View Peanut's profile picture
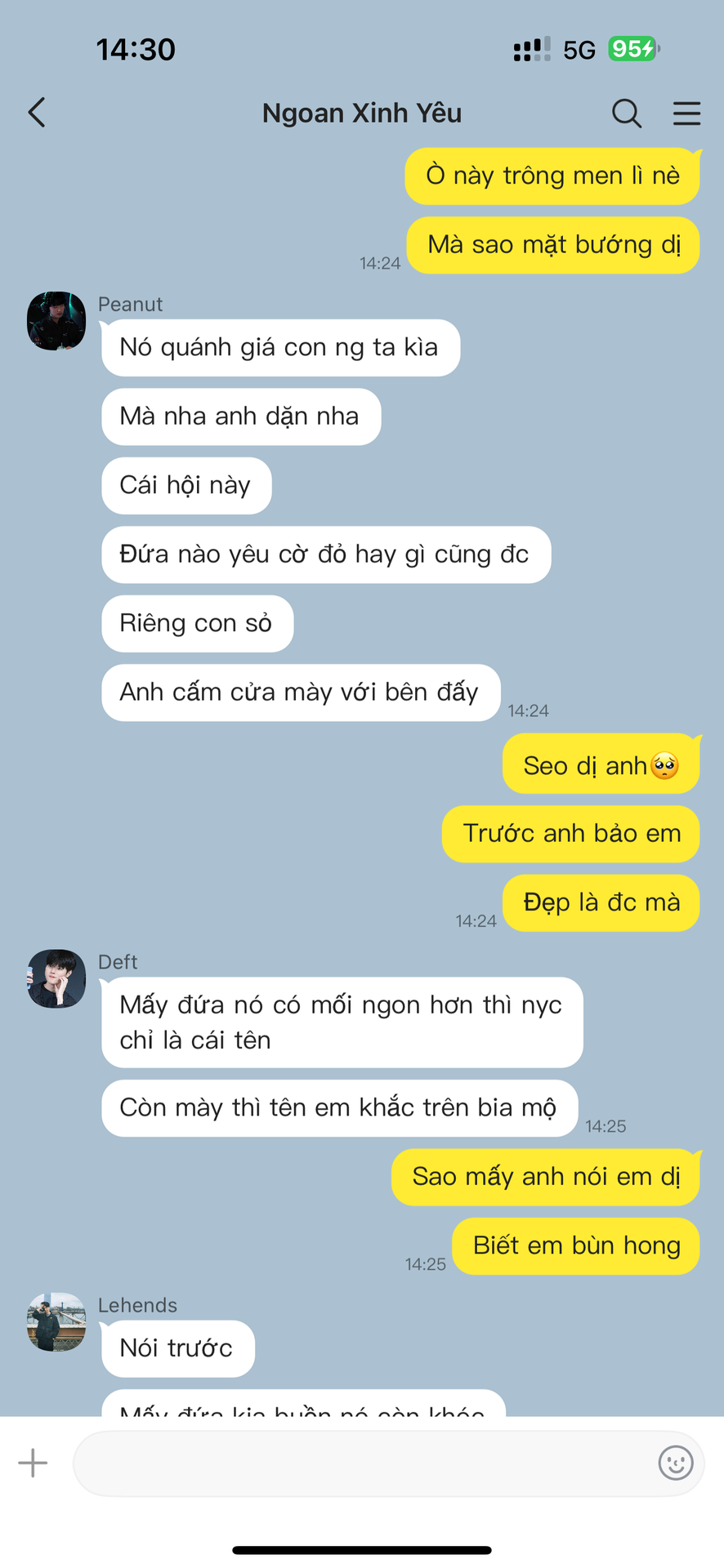The height and width of the screenshot is (1568, 724). pos(56,321)
